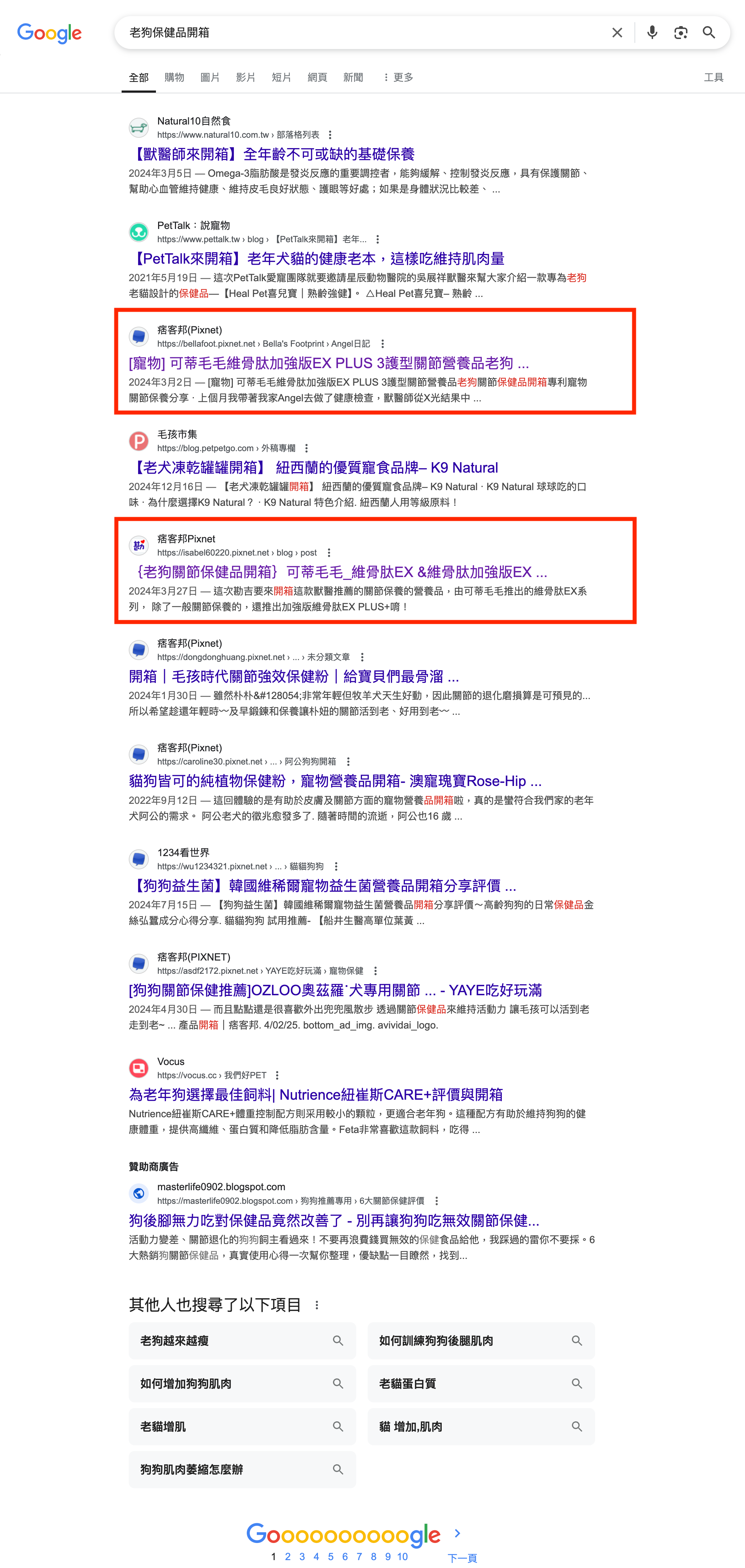Open the K9 Natural 老犬凍乾罐罐開箱 result
Viewport: 745px width, 1568px height.
click(x=313, y=468)
